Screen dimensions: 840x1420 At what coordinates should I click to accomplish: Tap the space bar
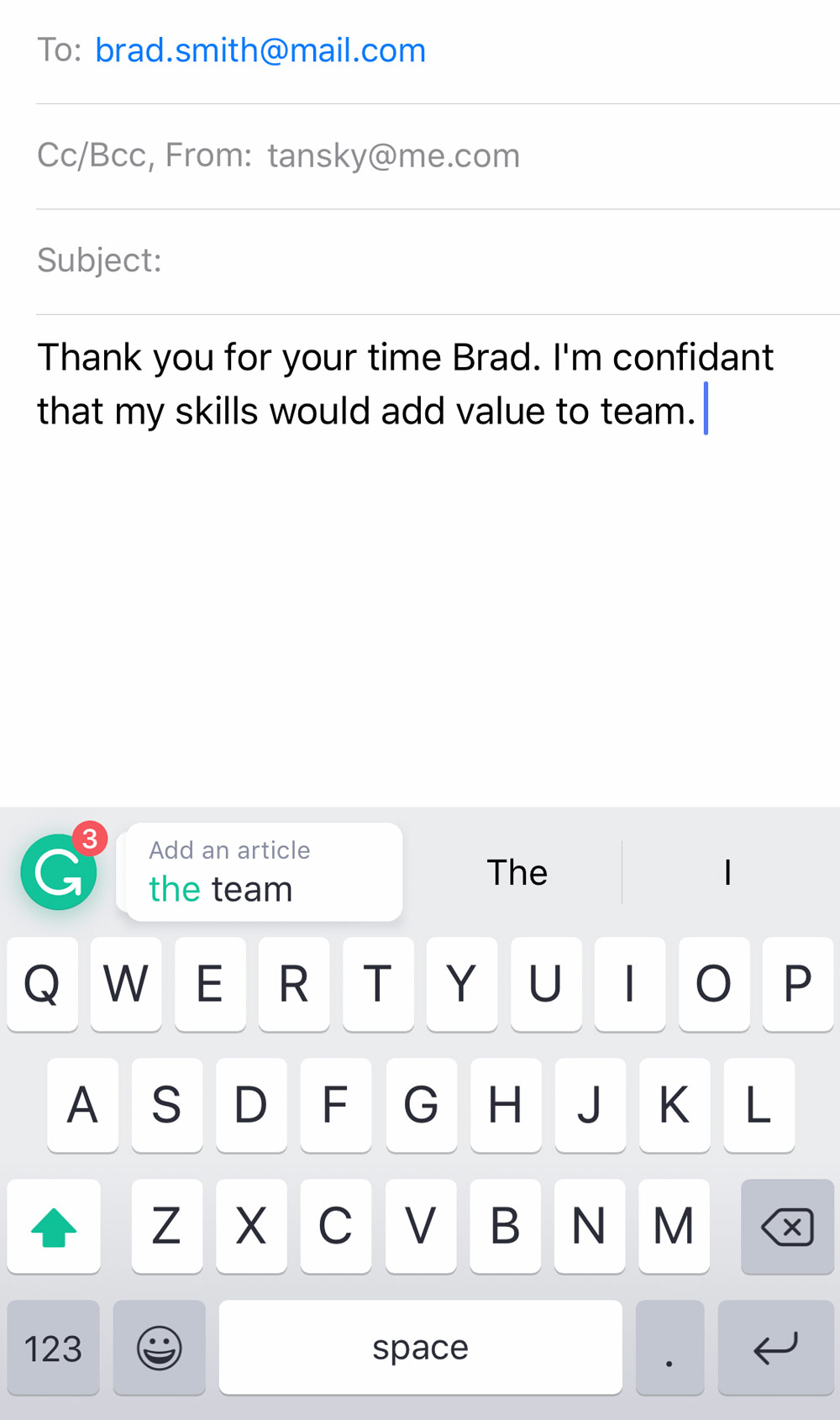point(421,1348)
